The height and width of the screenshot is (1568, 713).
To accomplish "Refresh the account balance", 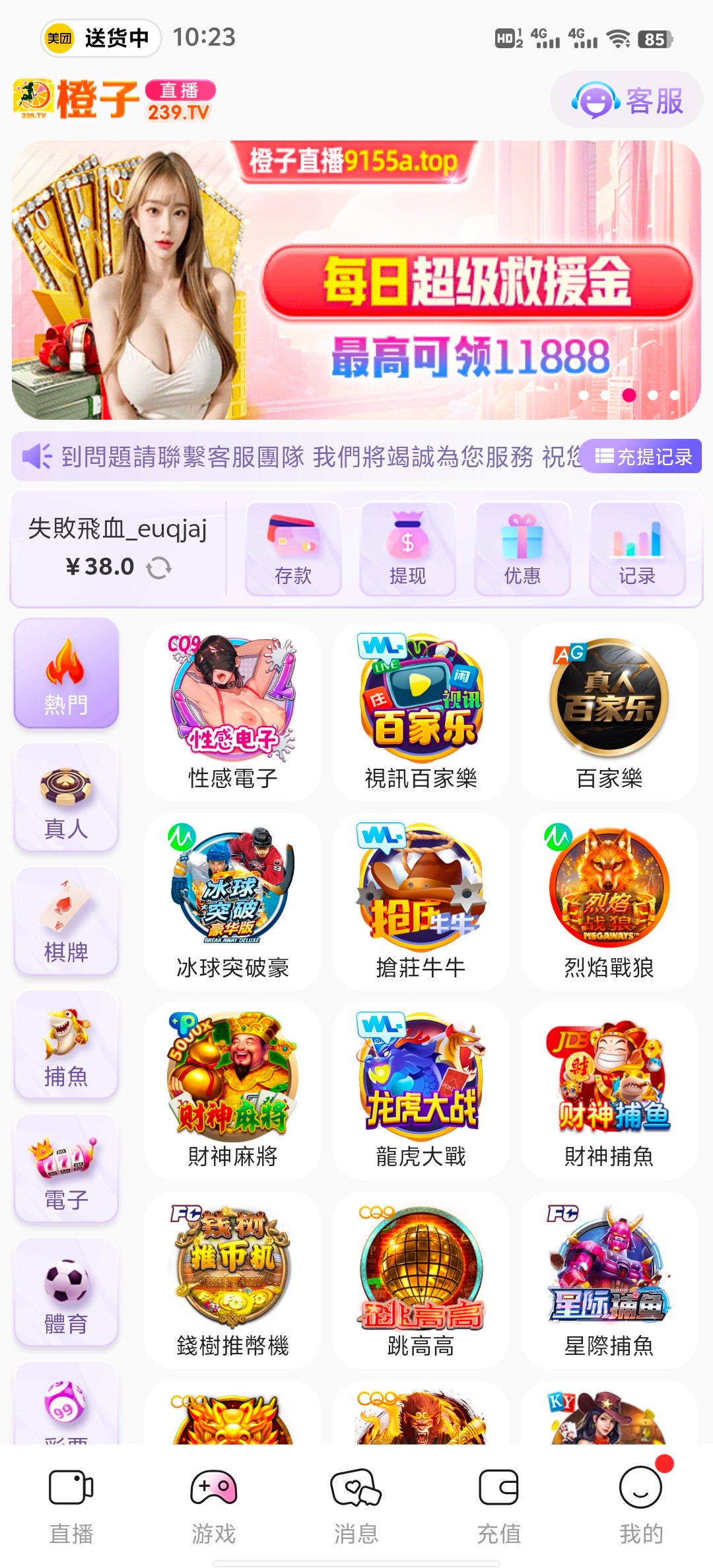I will pos(159,568).
